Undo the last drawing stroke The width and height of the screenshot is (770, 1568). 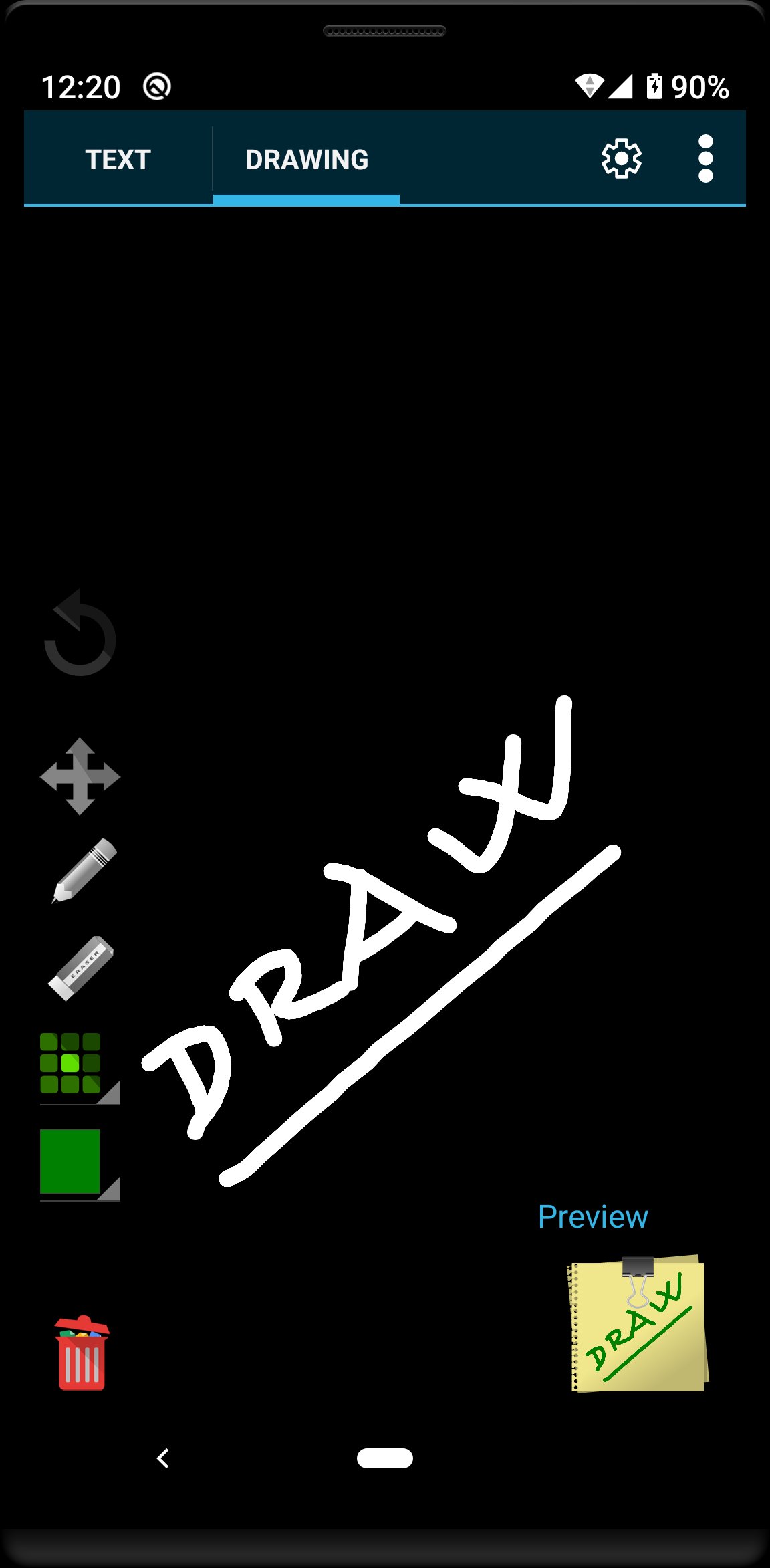(80, 633)
